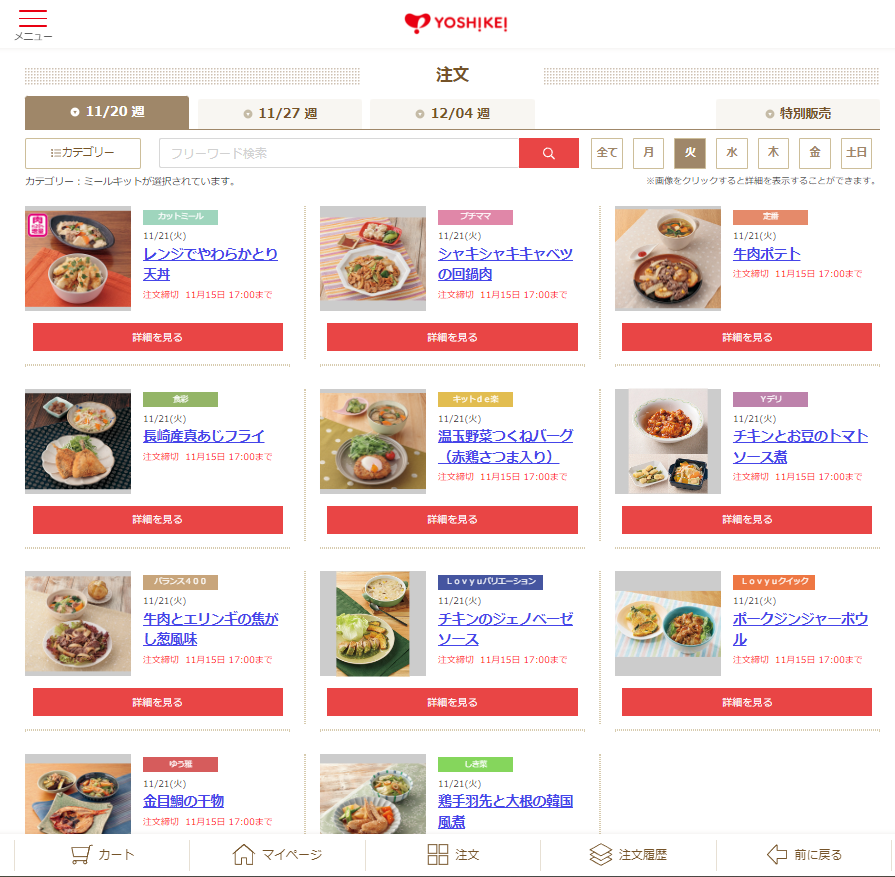Open the 特別販売 tab

pyautogui.click(x=797, y=114)
